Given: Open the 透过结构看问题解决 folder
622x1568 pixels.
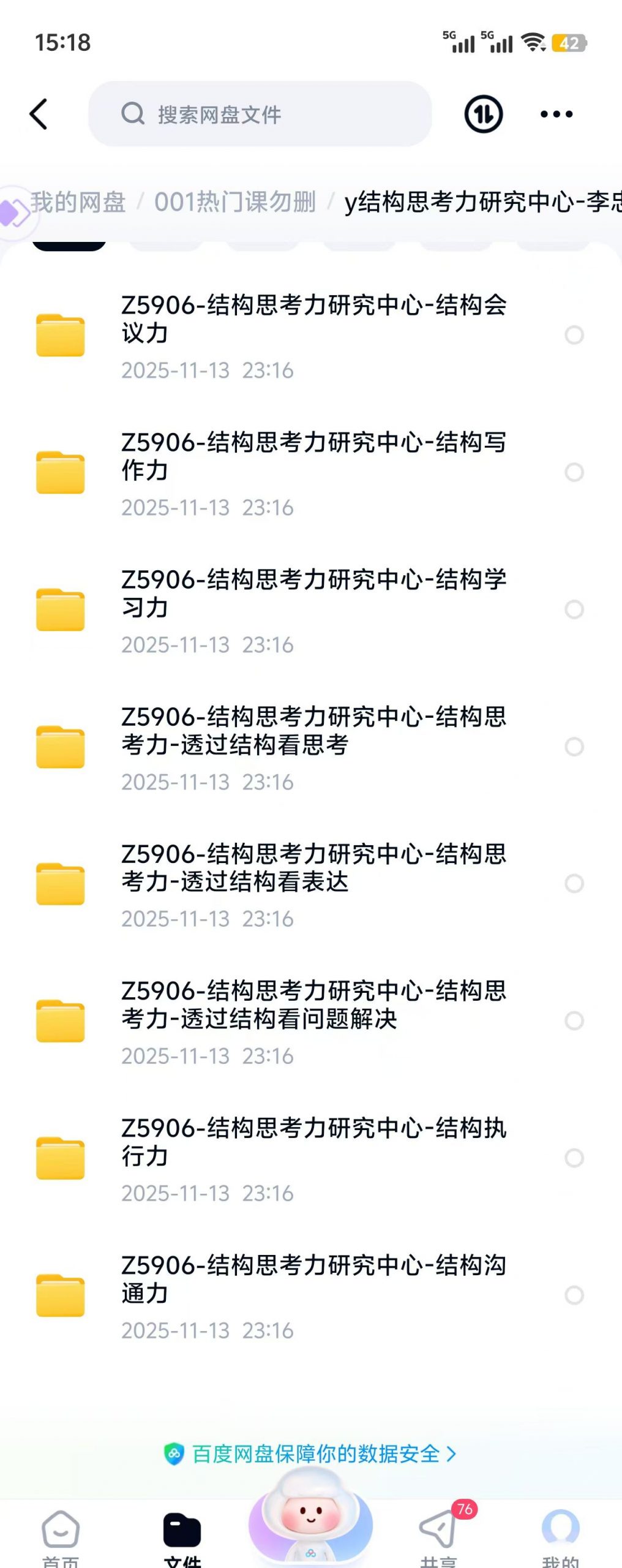Looking at the screenshot, I should pyautogui.click(x=313, y=1020).
